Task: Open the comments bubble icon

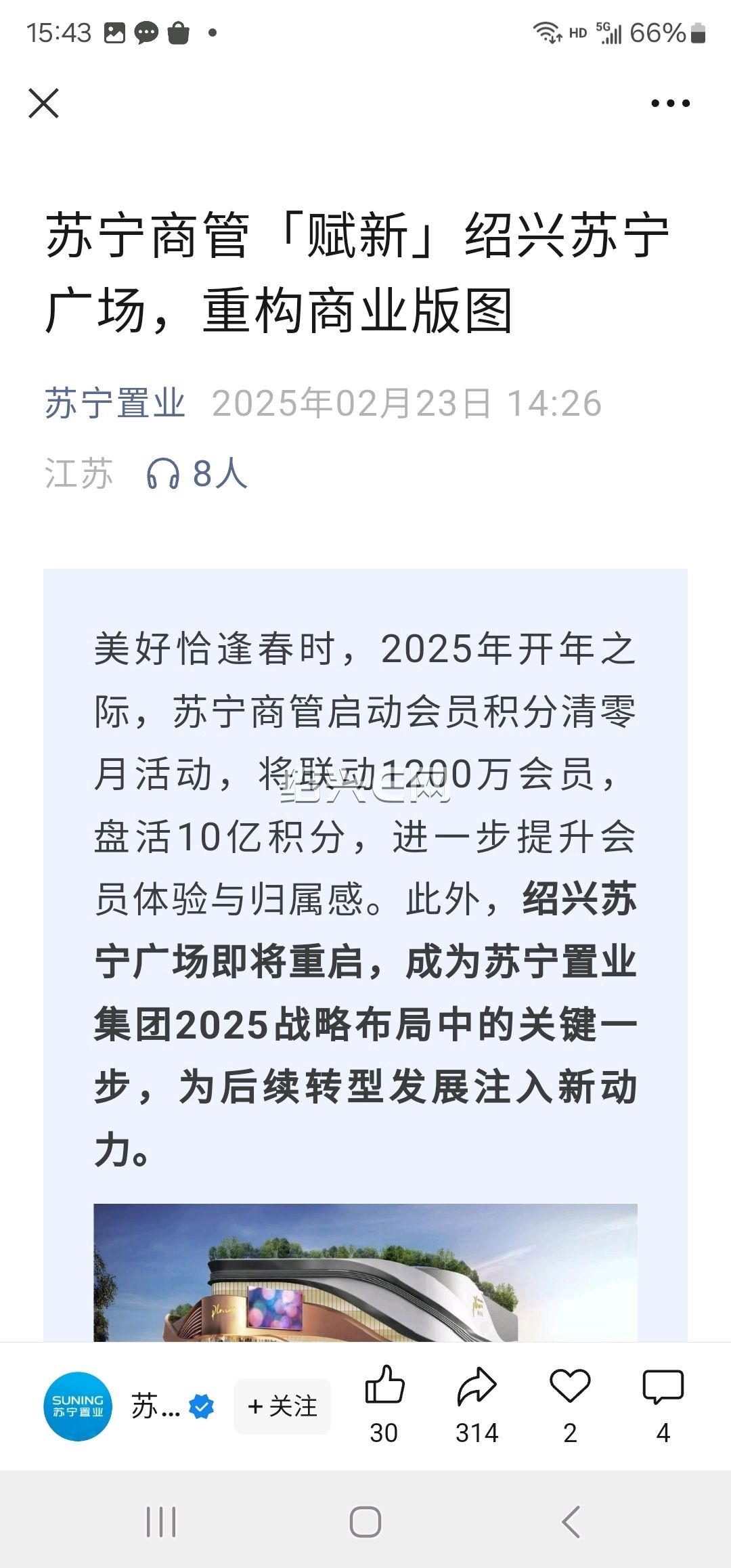Action: pyautogui.click(x=663, y=1386)
